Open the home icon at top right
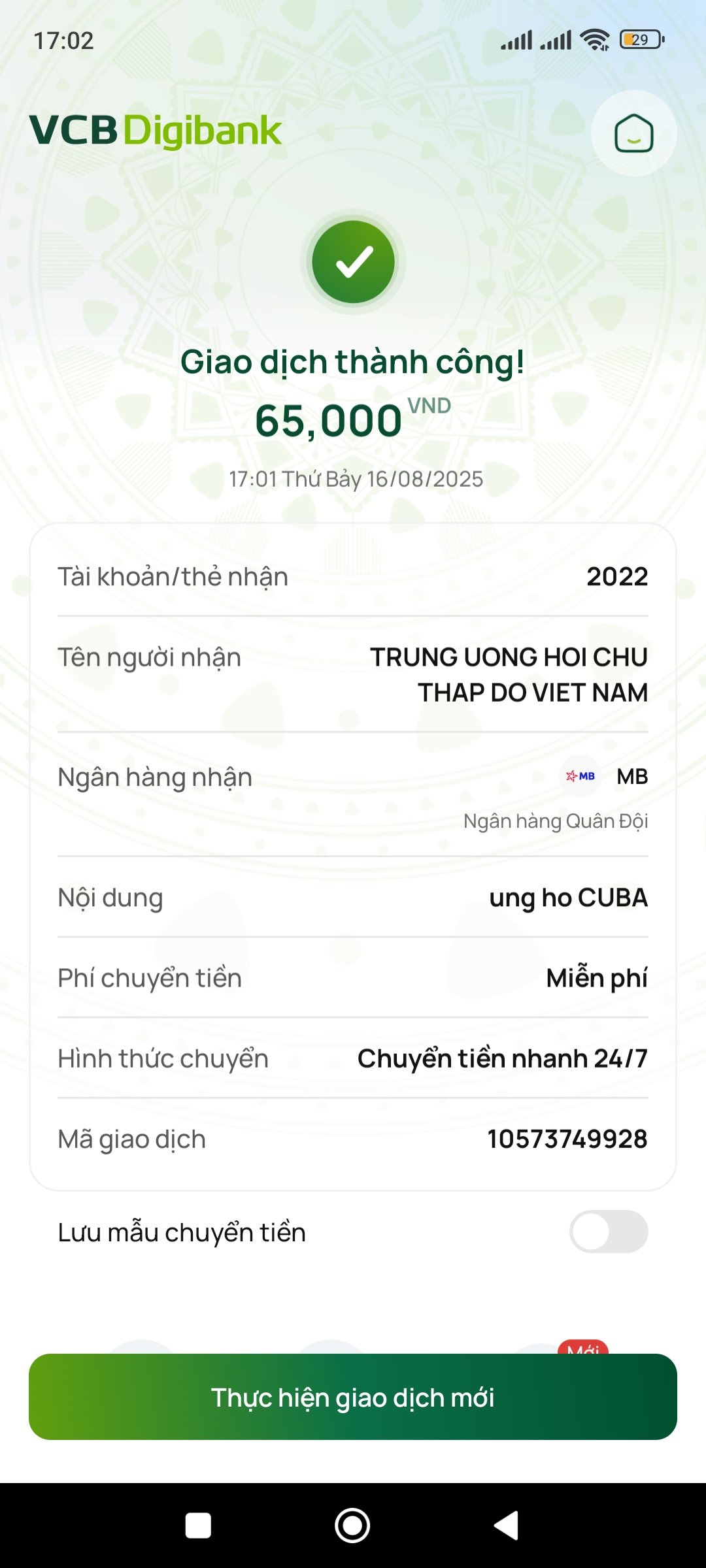 pos(633,133)
